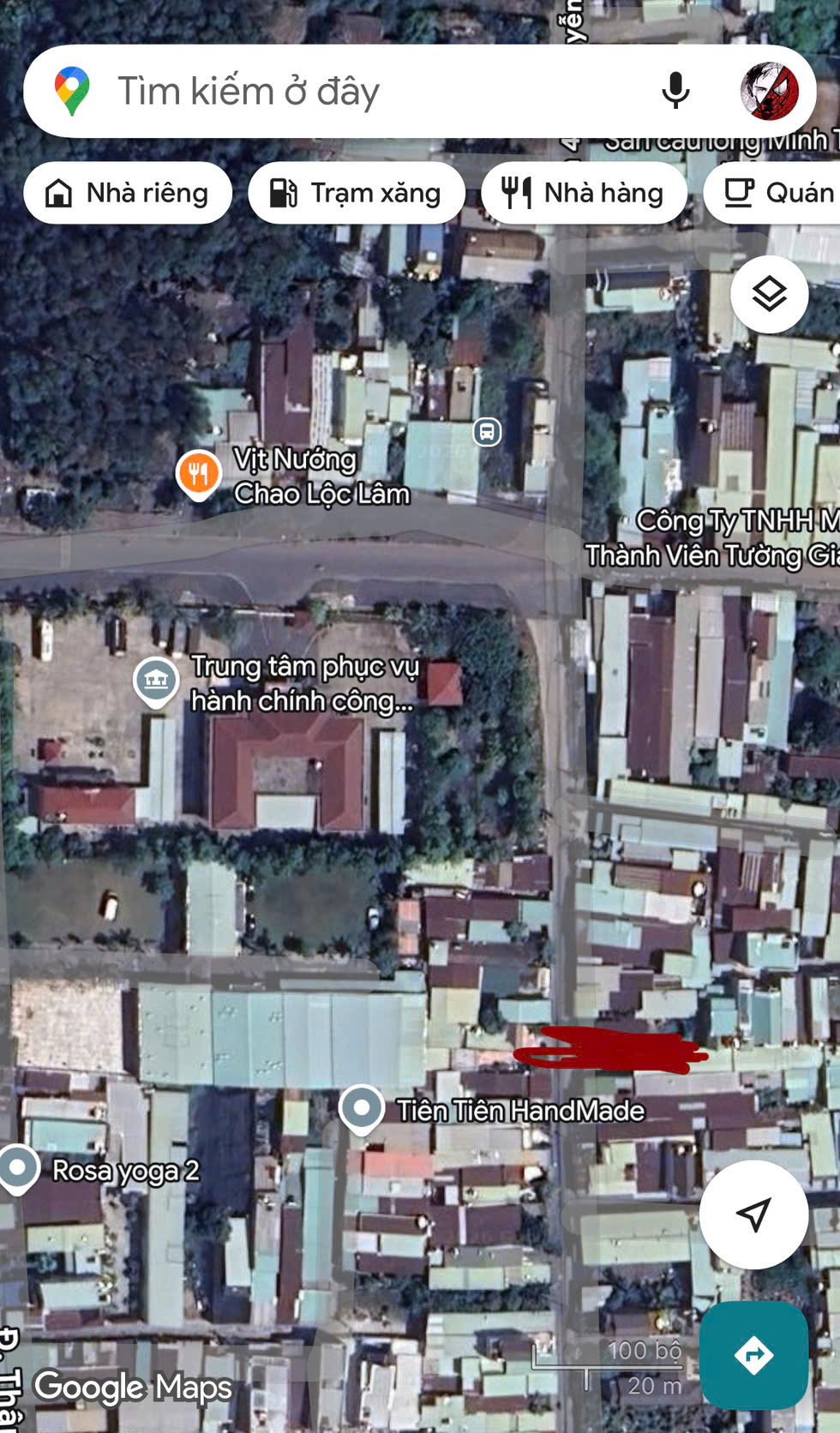
Task: Open directions with the turn arrow button
Action: [753, 1355]
